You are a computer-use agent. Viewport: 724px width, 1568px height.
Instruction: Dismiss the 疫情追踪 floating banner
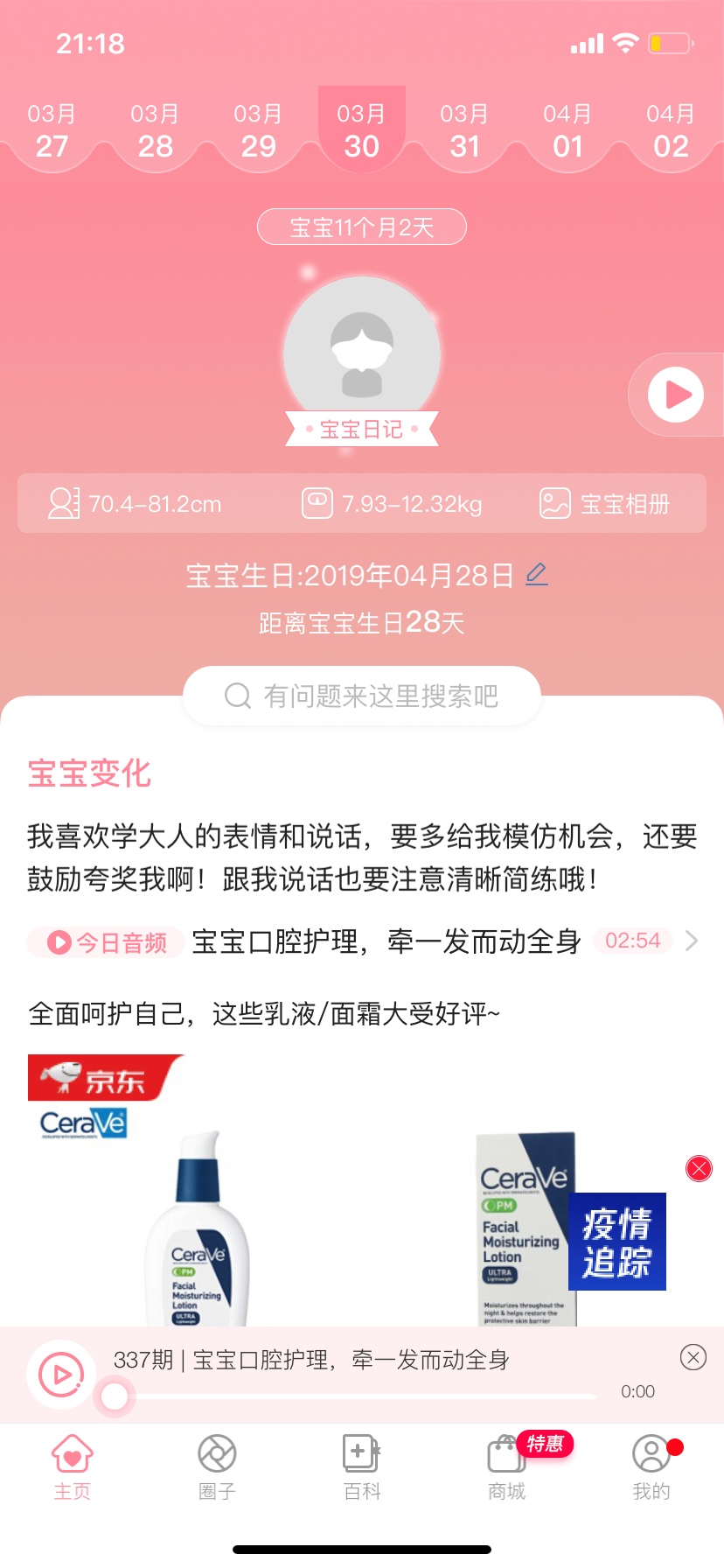pos(699,1168)
